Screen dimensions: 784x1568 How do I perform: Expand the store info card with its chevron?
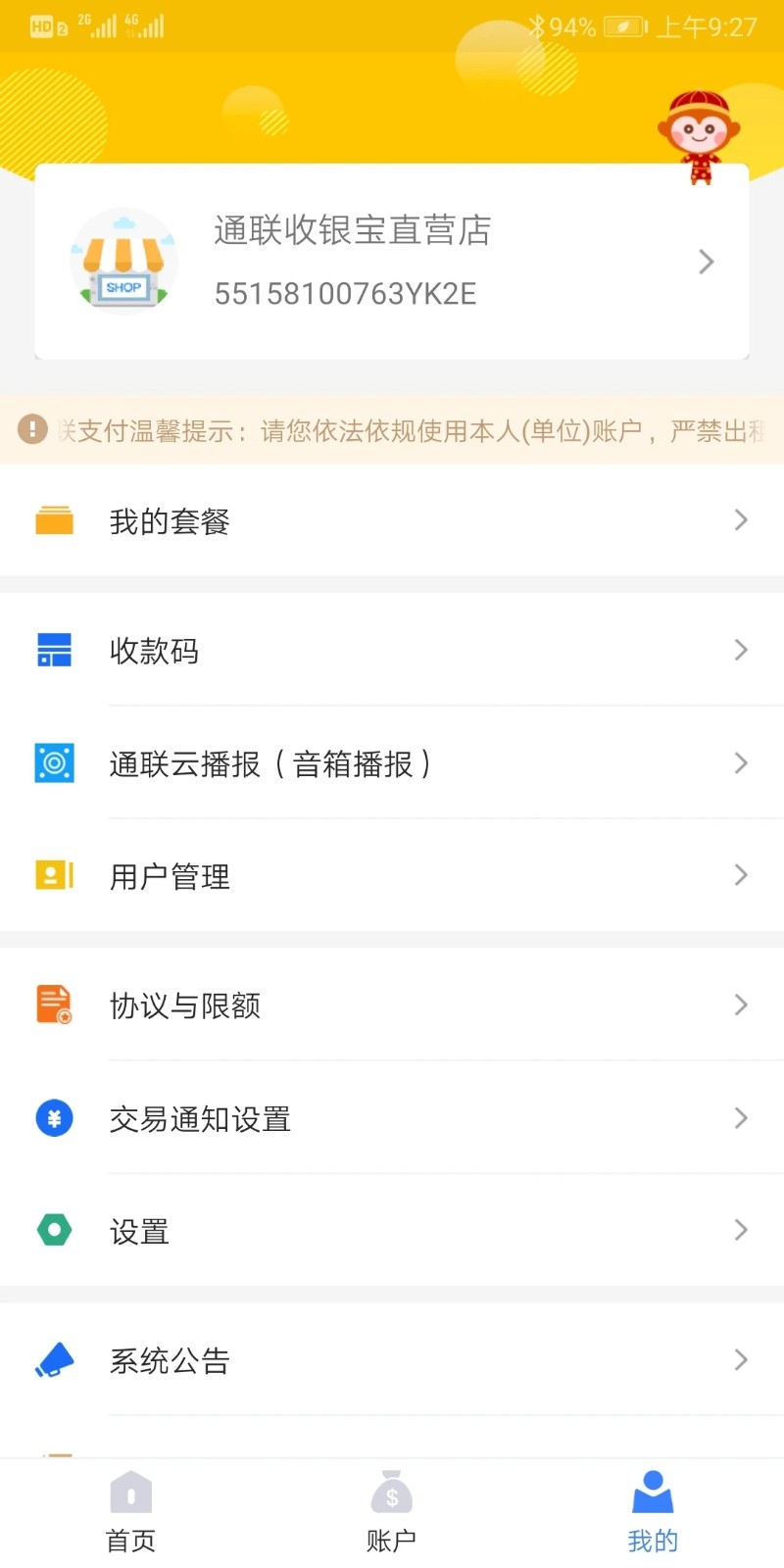(706, 262)
